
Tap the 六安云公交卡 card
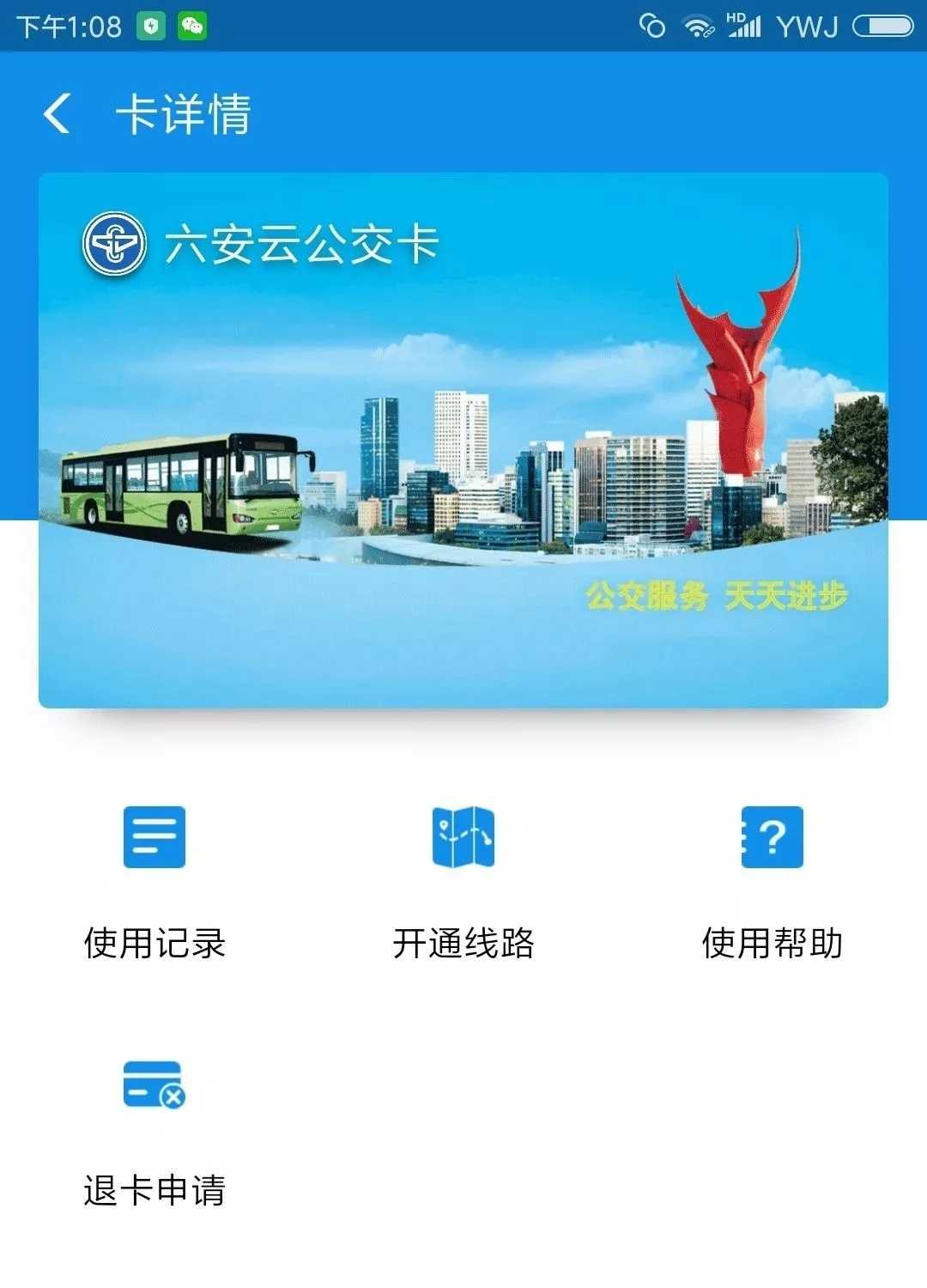[x=463, y=440]
